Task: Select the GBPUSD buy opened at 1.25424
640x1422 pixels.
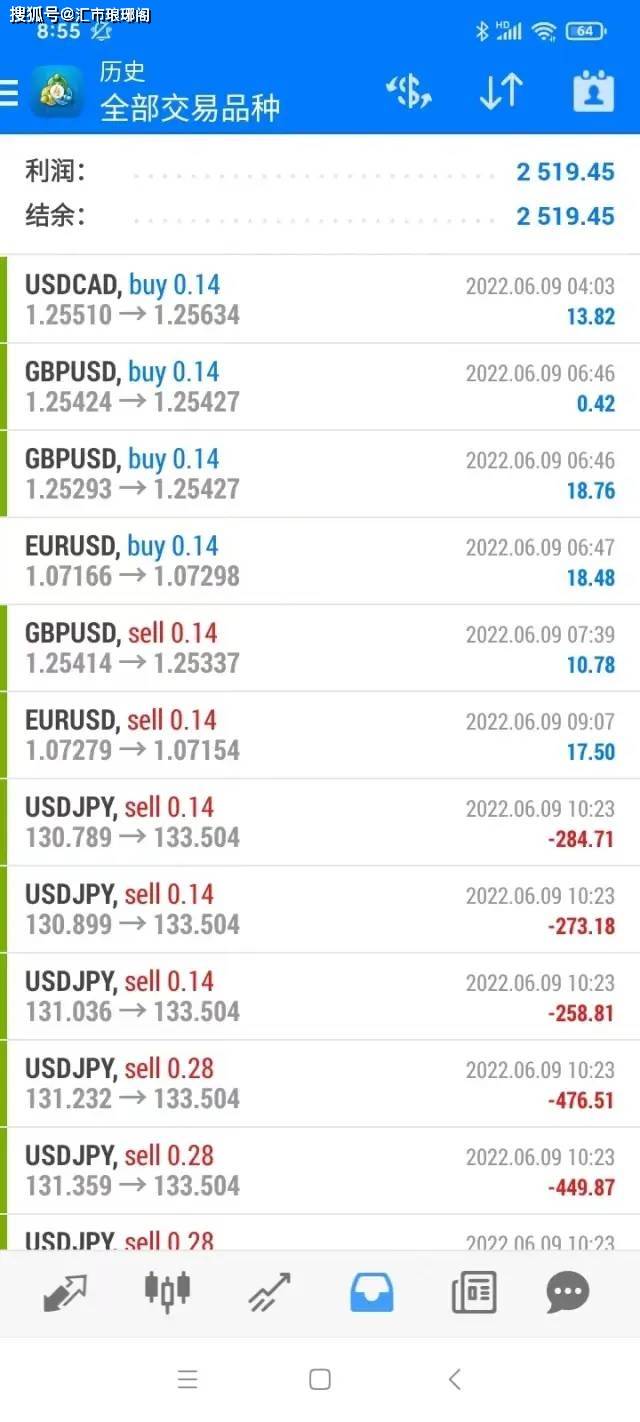Action: pos(320,387)
